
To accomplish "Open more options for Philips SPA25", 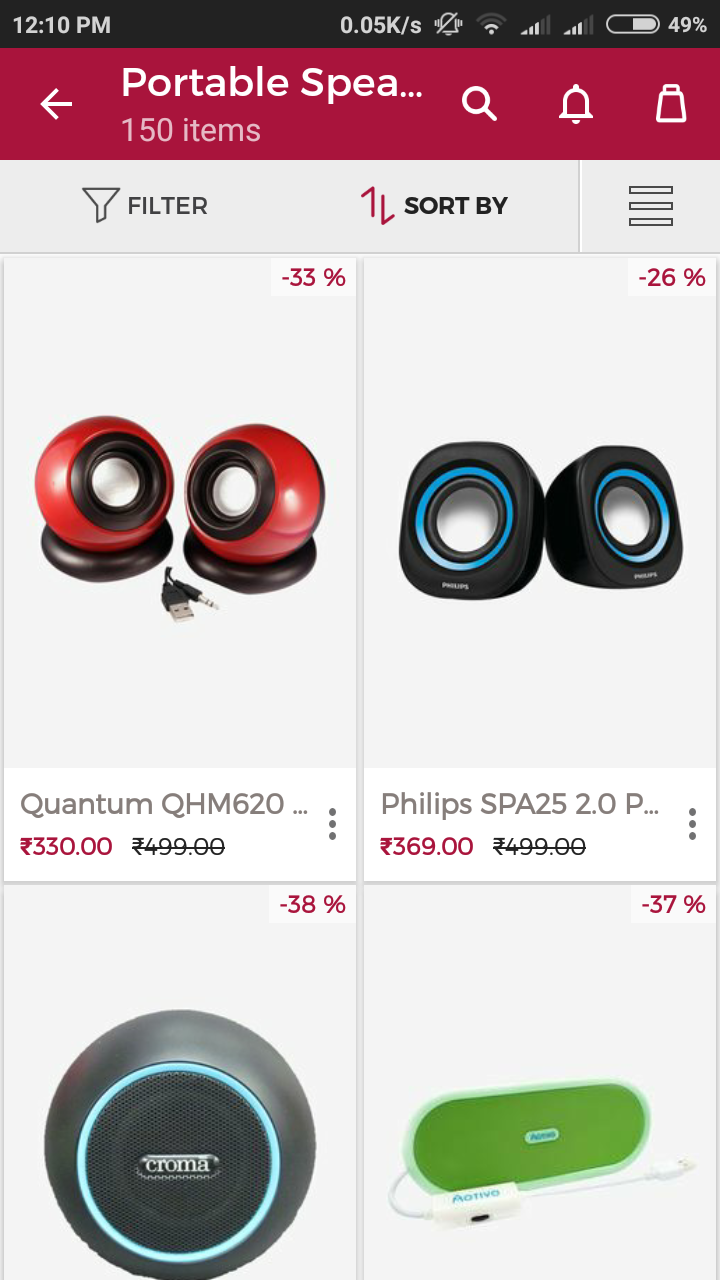I will click(x=692, y=824).
